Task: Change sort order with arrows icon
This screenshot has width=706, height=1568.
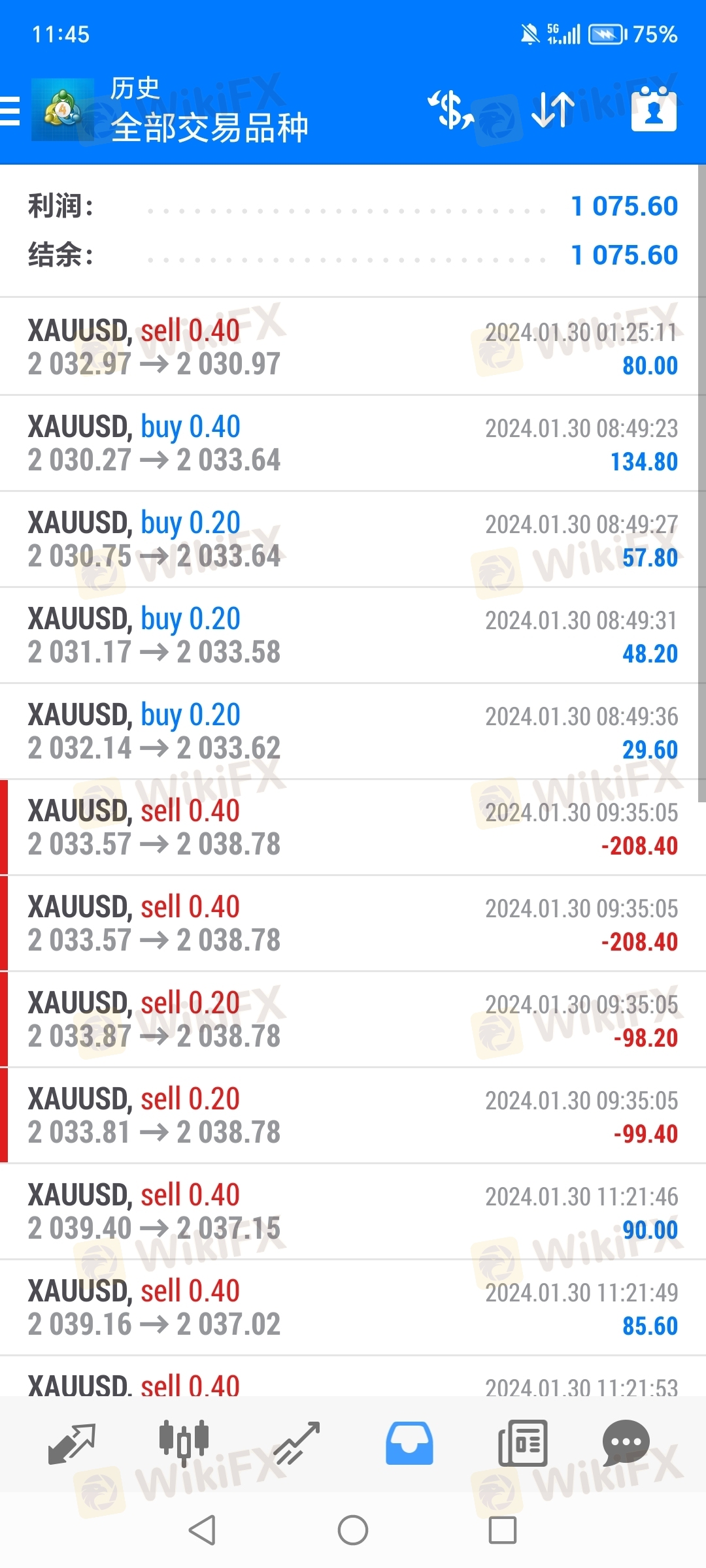Action: (x=553, y=110)
